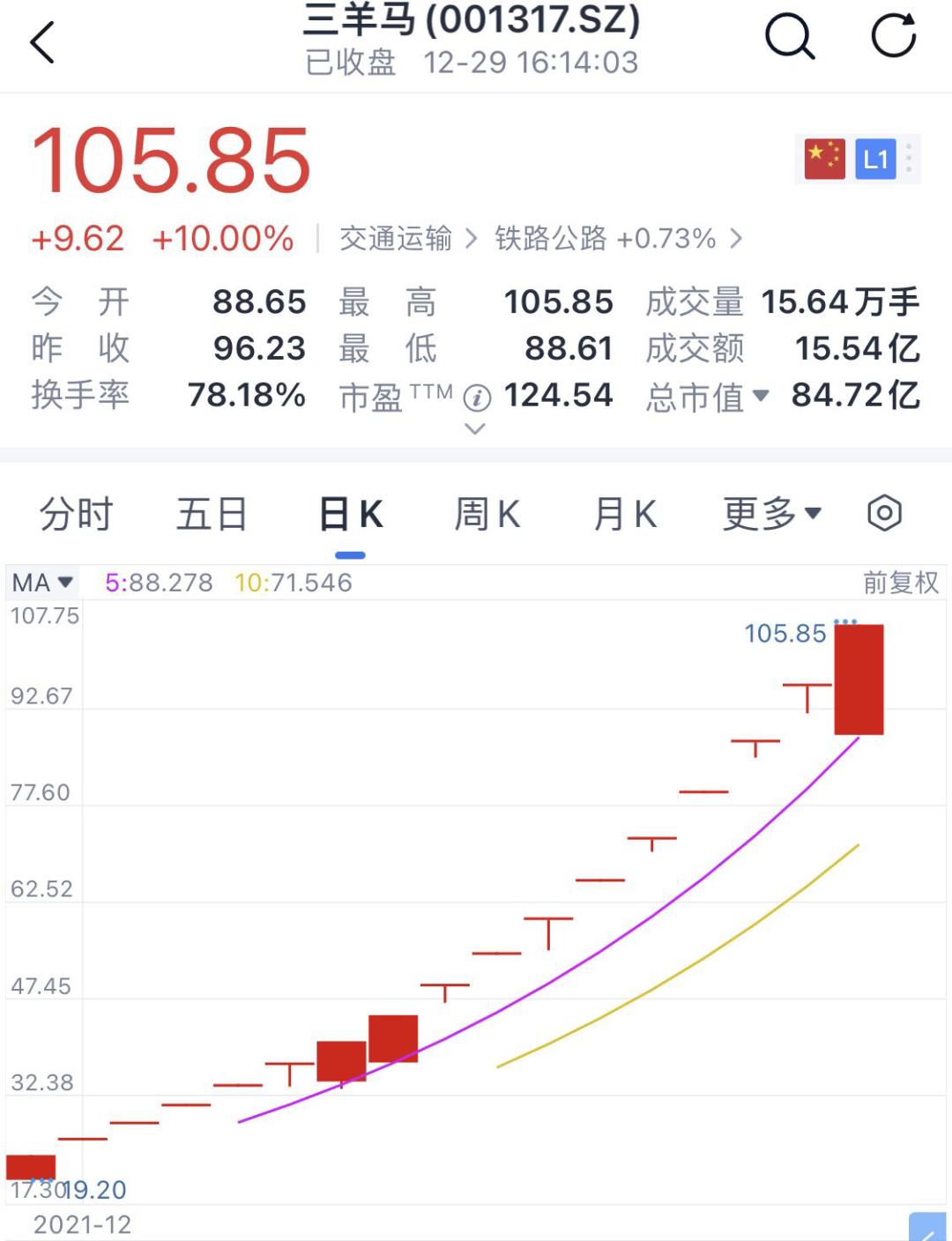Viewport: 952px width, 1241px height.
Task: Open the 更多 chart period dropdown
Action: point(771,514)
